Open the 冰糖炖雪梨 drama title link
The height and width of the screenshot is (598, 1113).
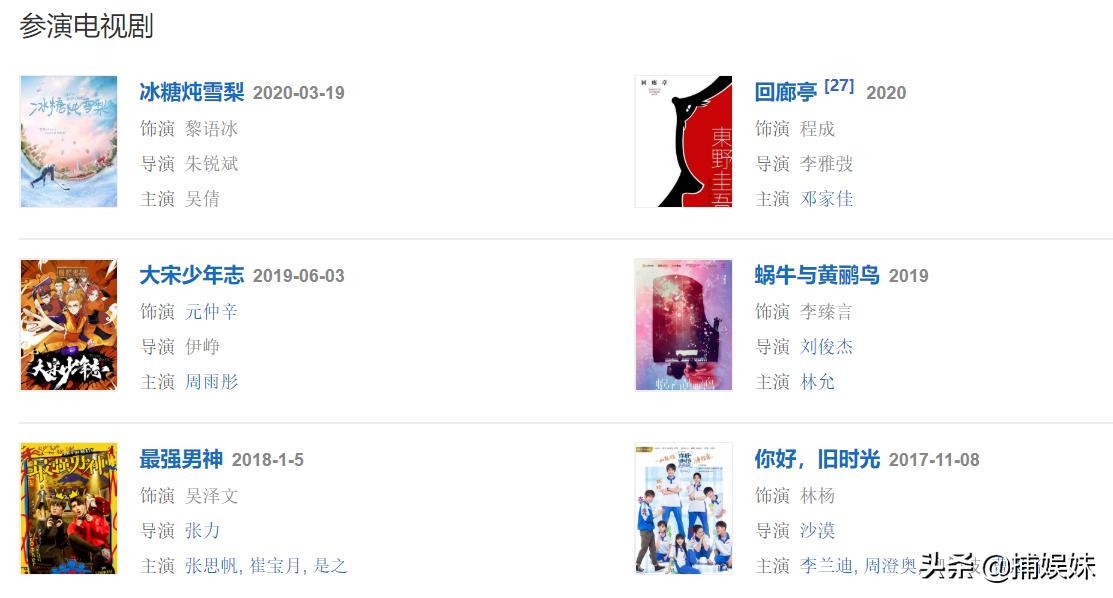click(x=192, y=92)
